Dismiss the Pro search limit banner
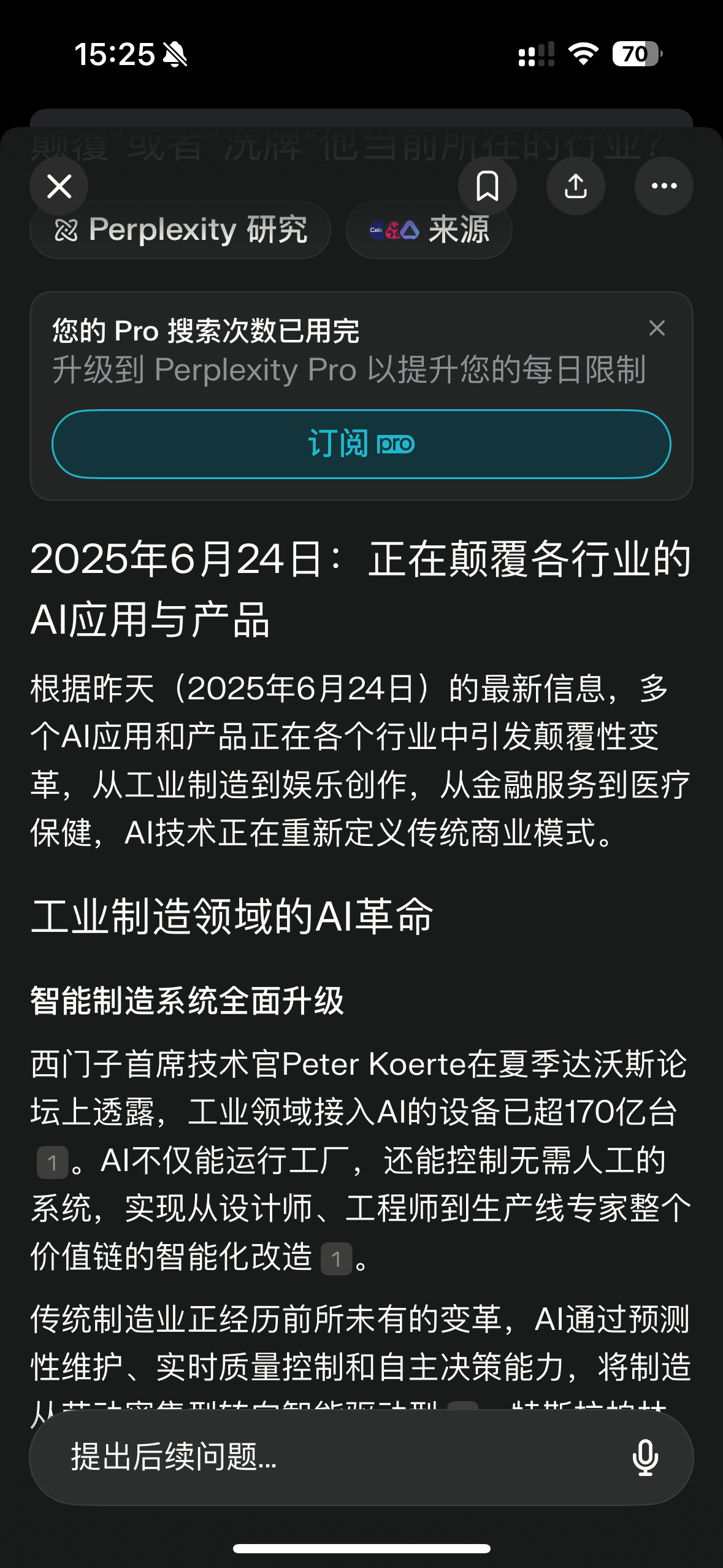This screenshot has width=723, height=1568. point(657,328)
